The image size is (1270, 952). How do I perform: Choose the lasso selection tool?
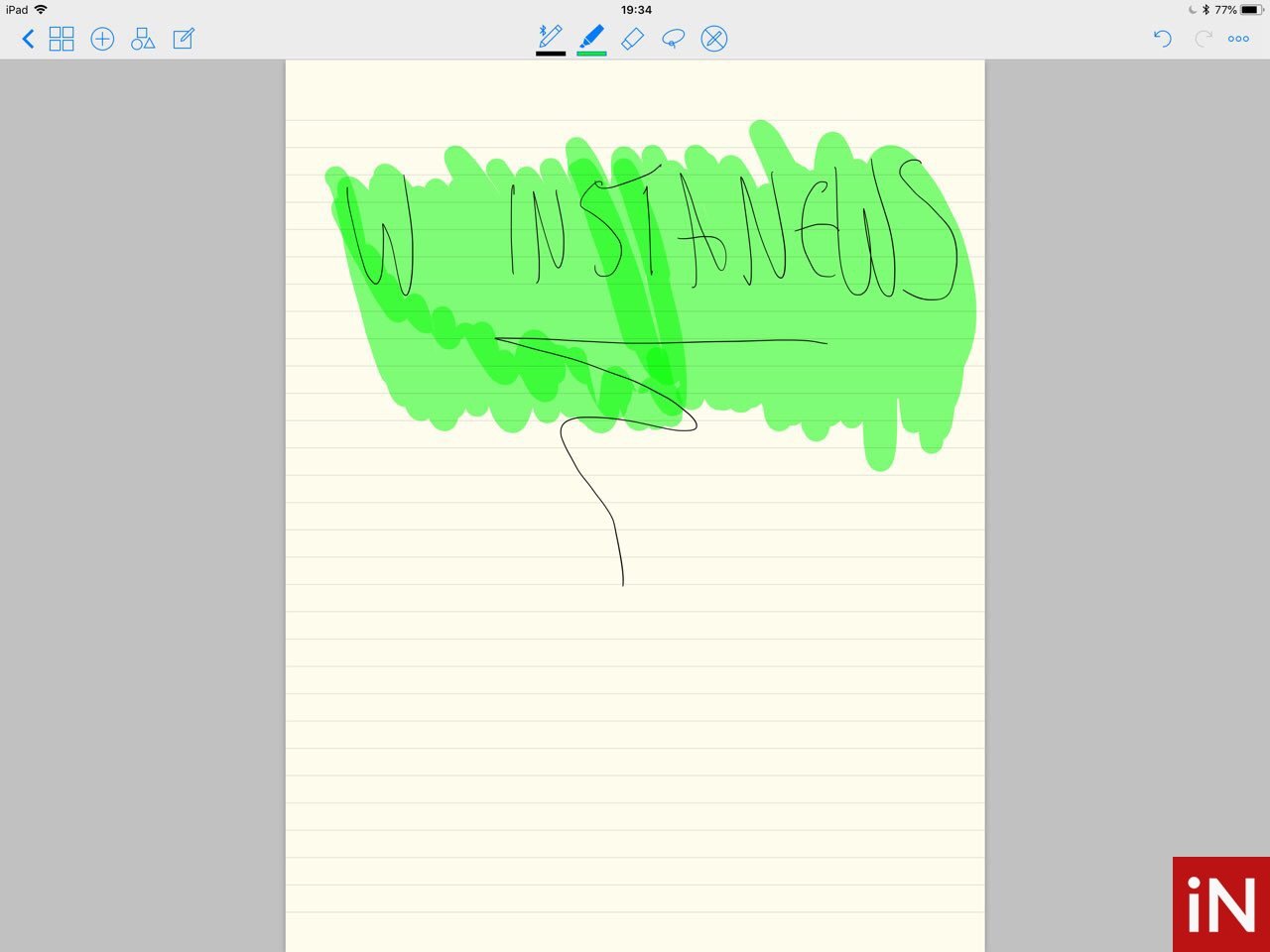(x=673, y=39)
